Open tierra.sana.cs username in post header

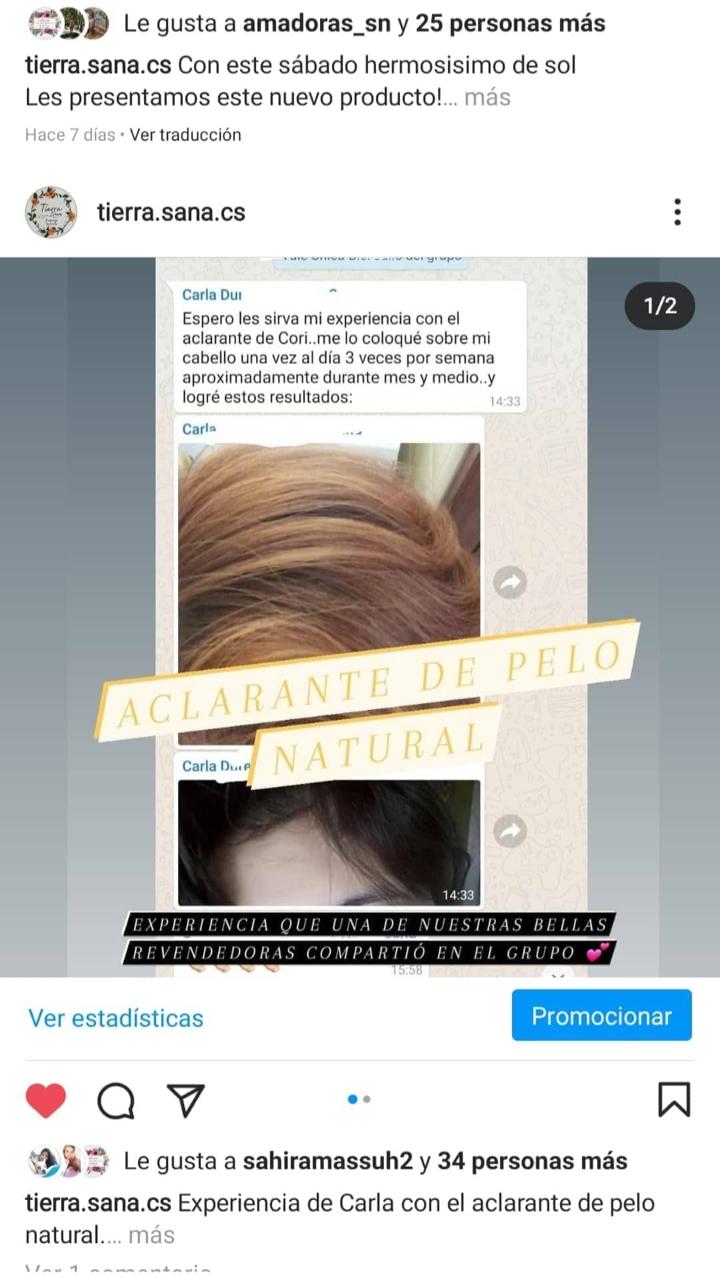pos(171,212)
